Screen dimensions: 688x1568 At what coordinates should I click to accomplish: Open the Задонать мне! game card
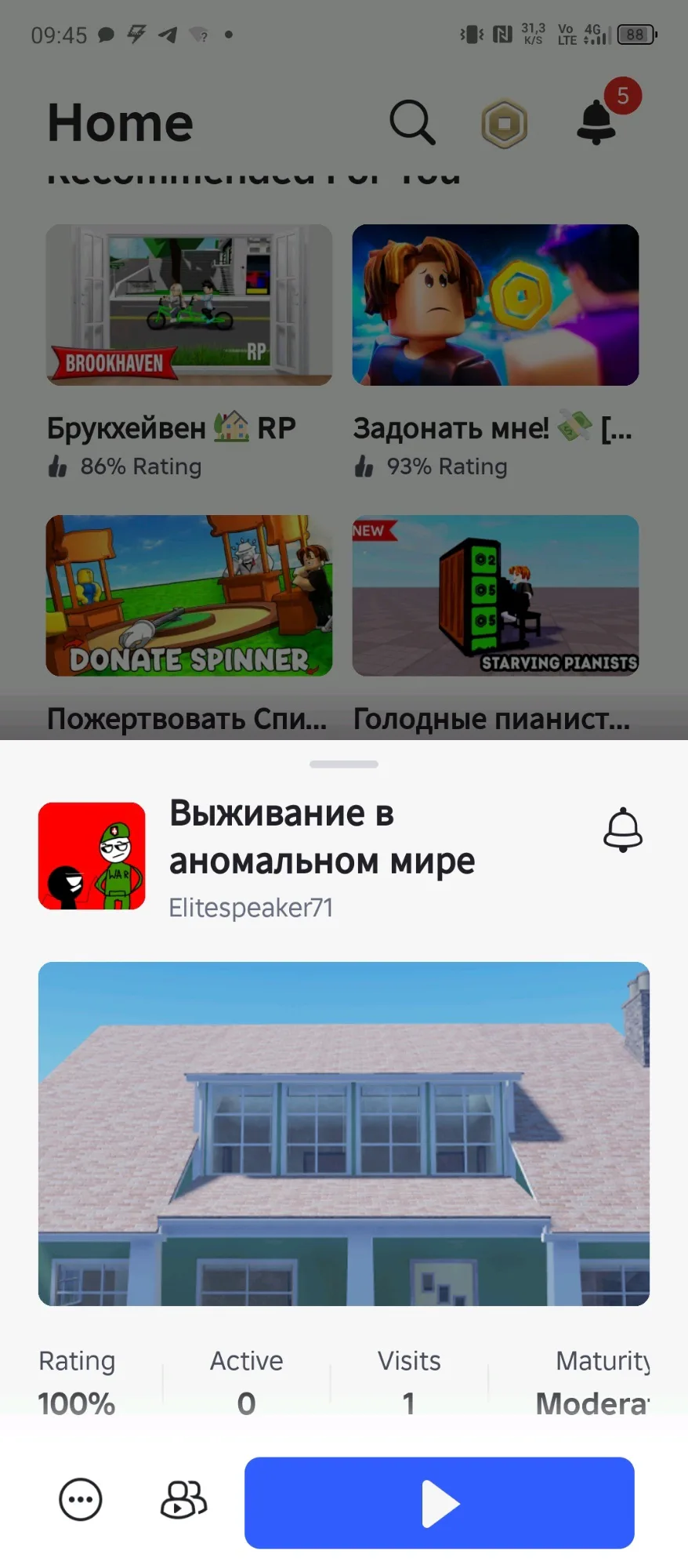tap(495, 305)
